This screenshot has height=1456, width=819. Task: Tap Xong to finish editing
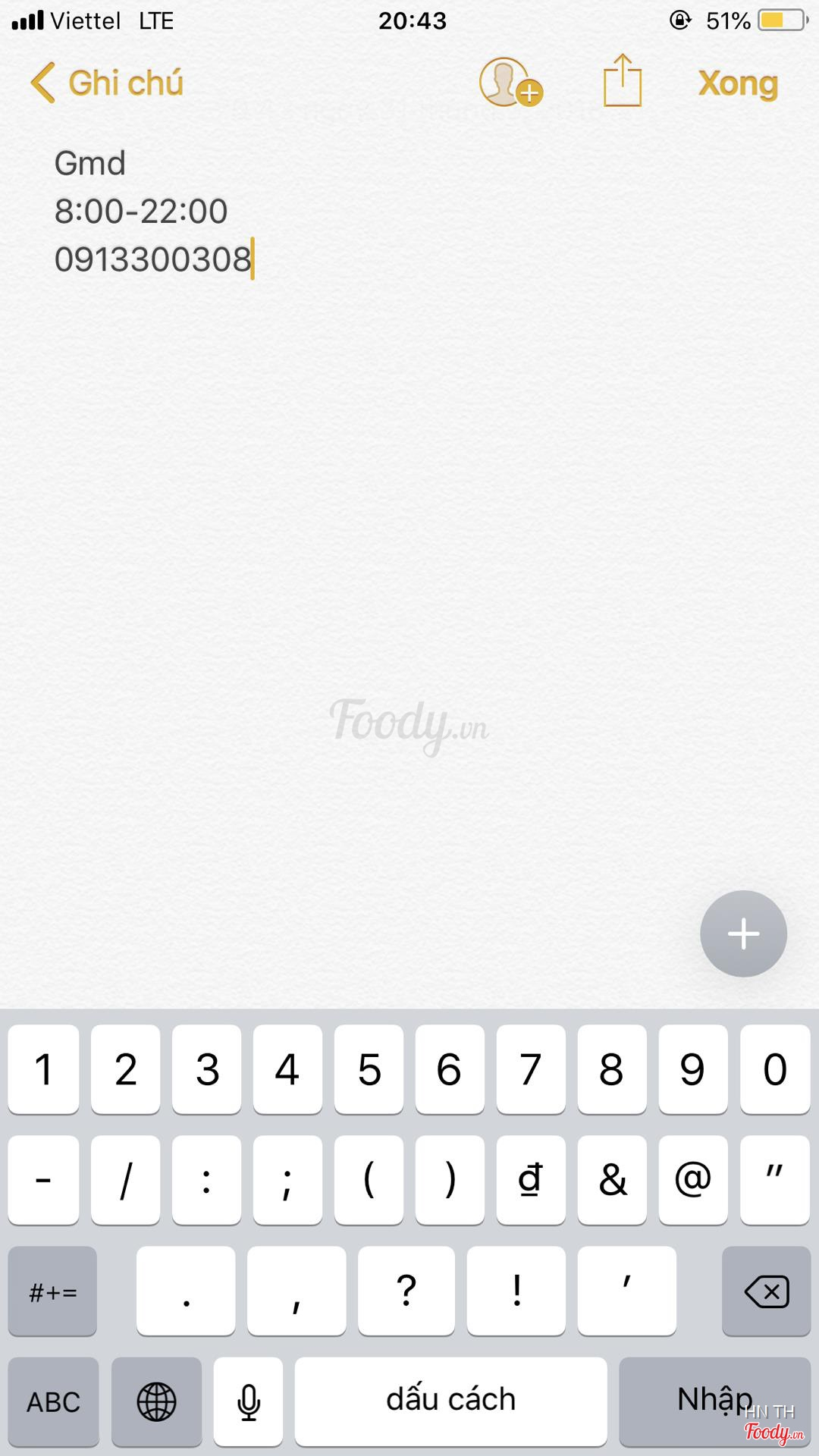coord(737,83)
